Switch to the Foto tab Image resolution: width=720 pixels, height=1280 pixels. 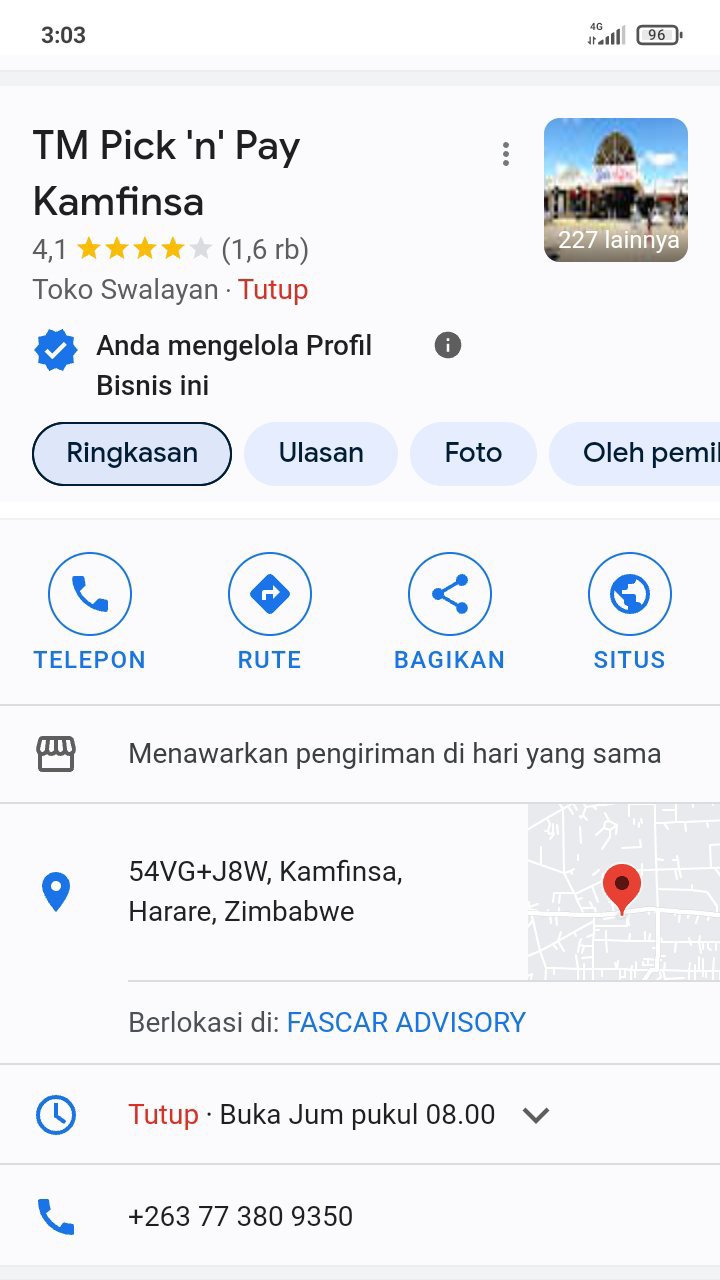coord(473,453)
